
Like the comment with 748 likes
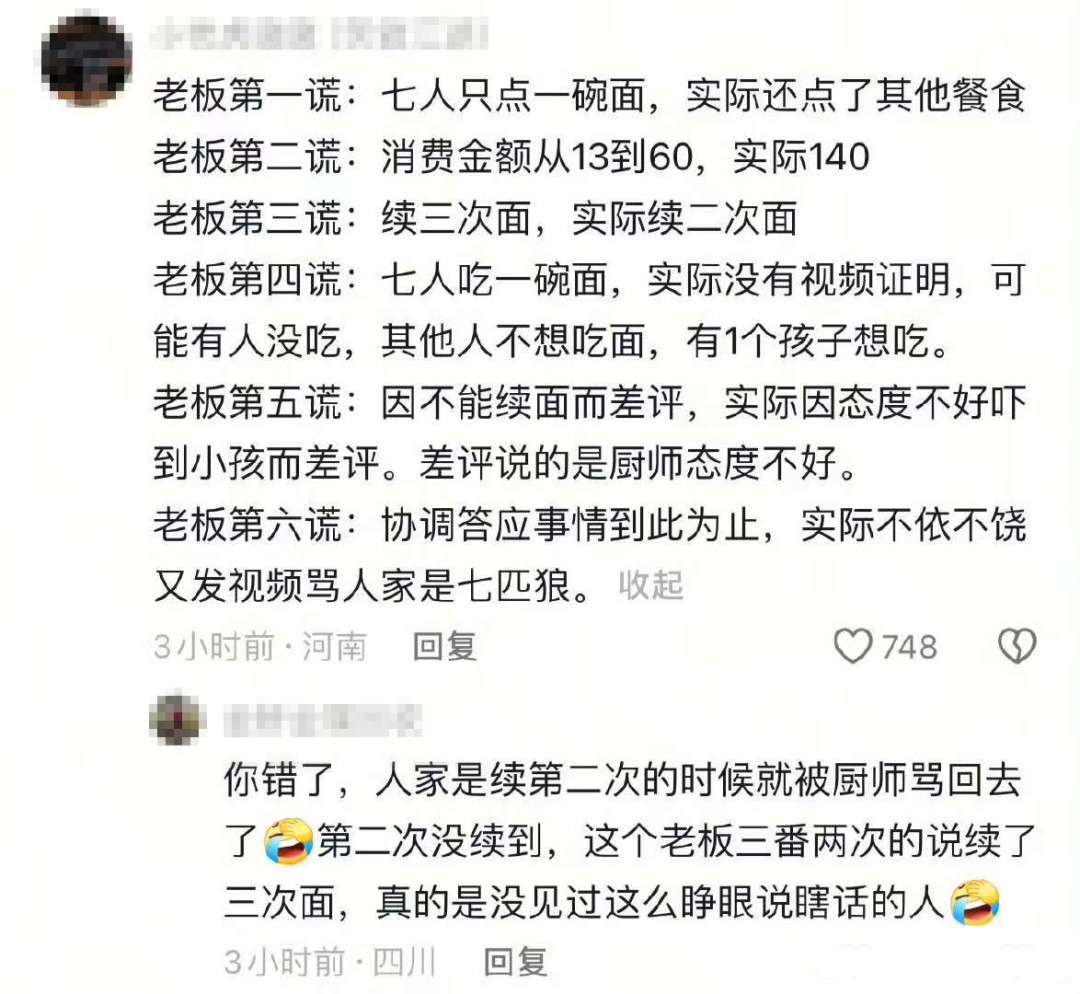[853, 647]
